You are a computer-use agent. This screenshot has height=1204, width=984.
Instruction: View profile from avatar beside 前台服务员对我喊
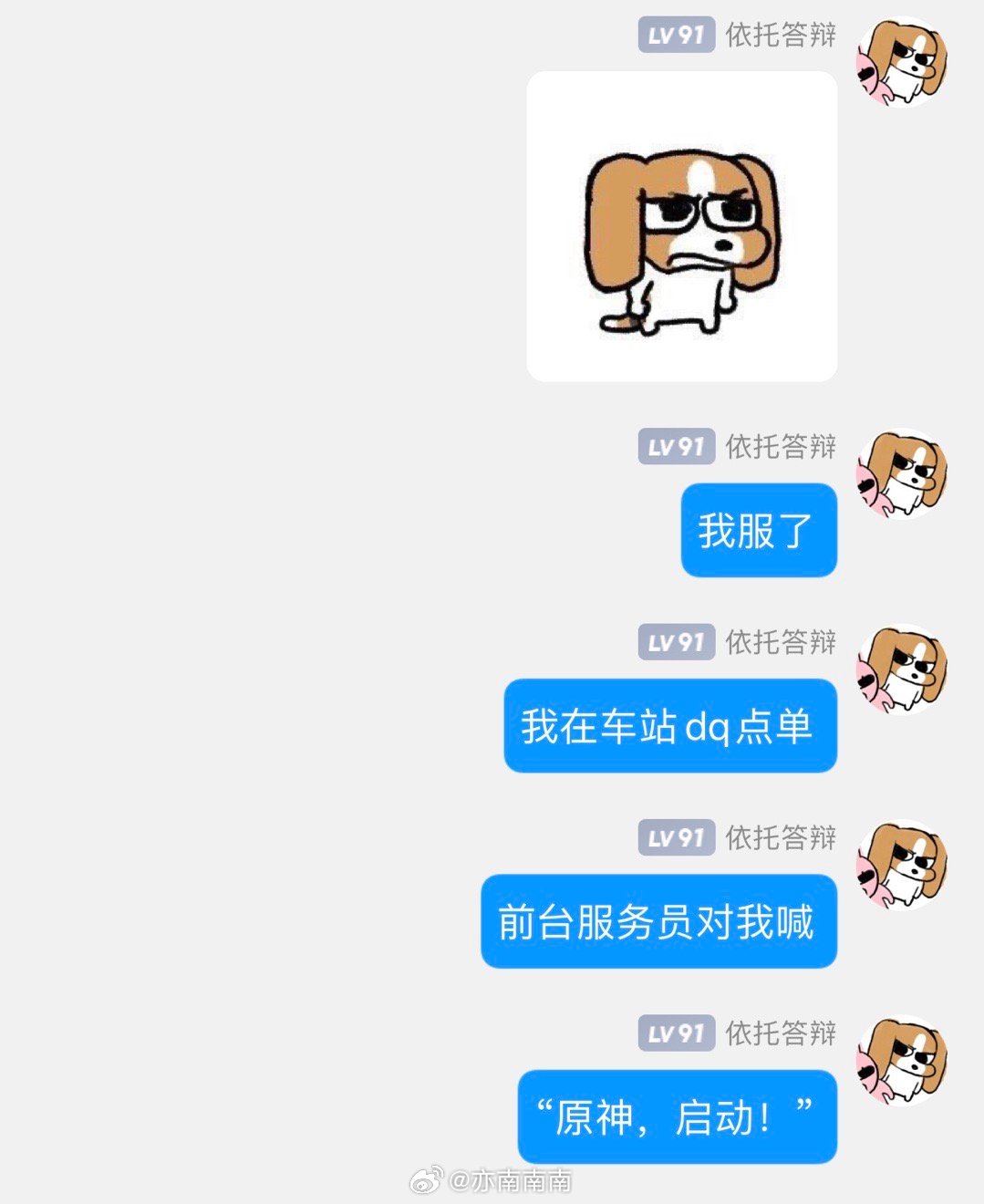902,865
